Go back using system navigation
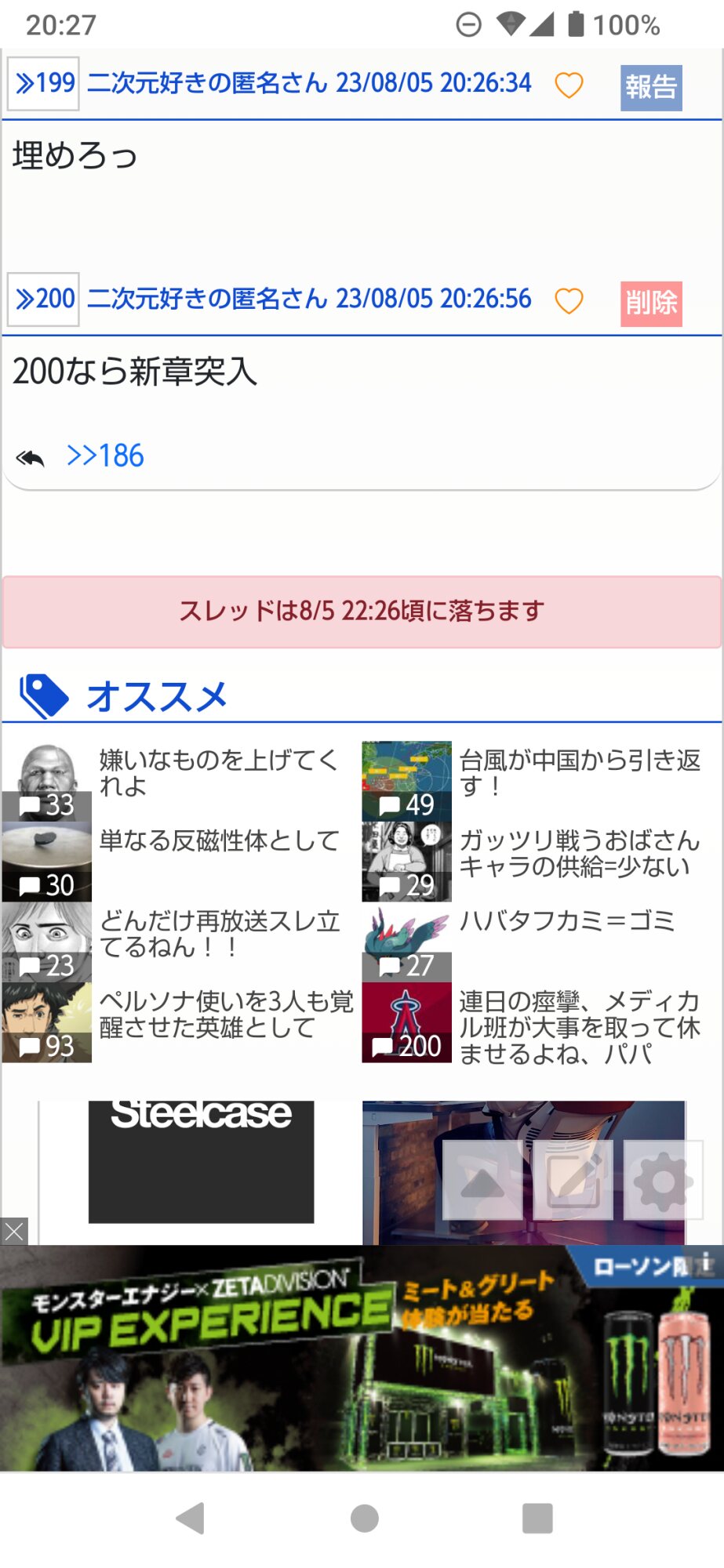 coord(191,1518)
